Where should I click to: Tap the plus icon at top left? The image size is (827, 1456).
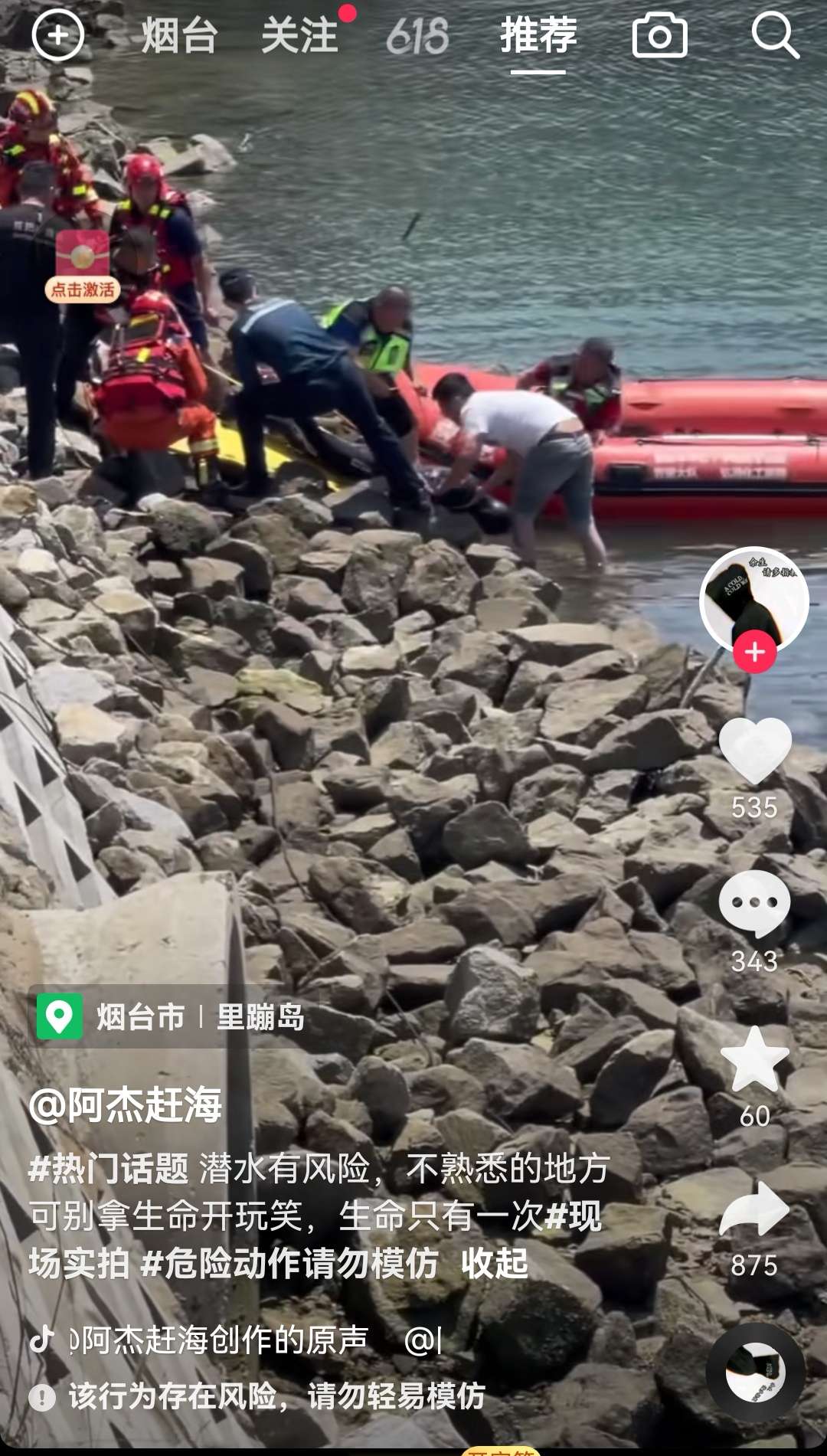click(x=57, y=35)
